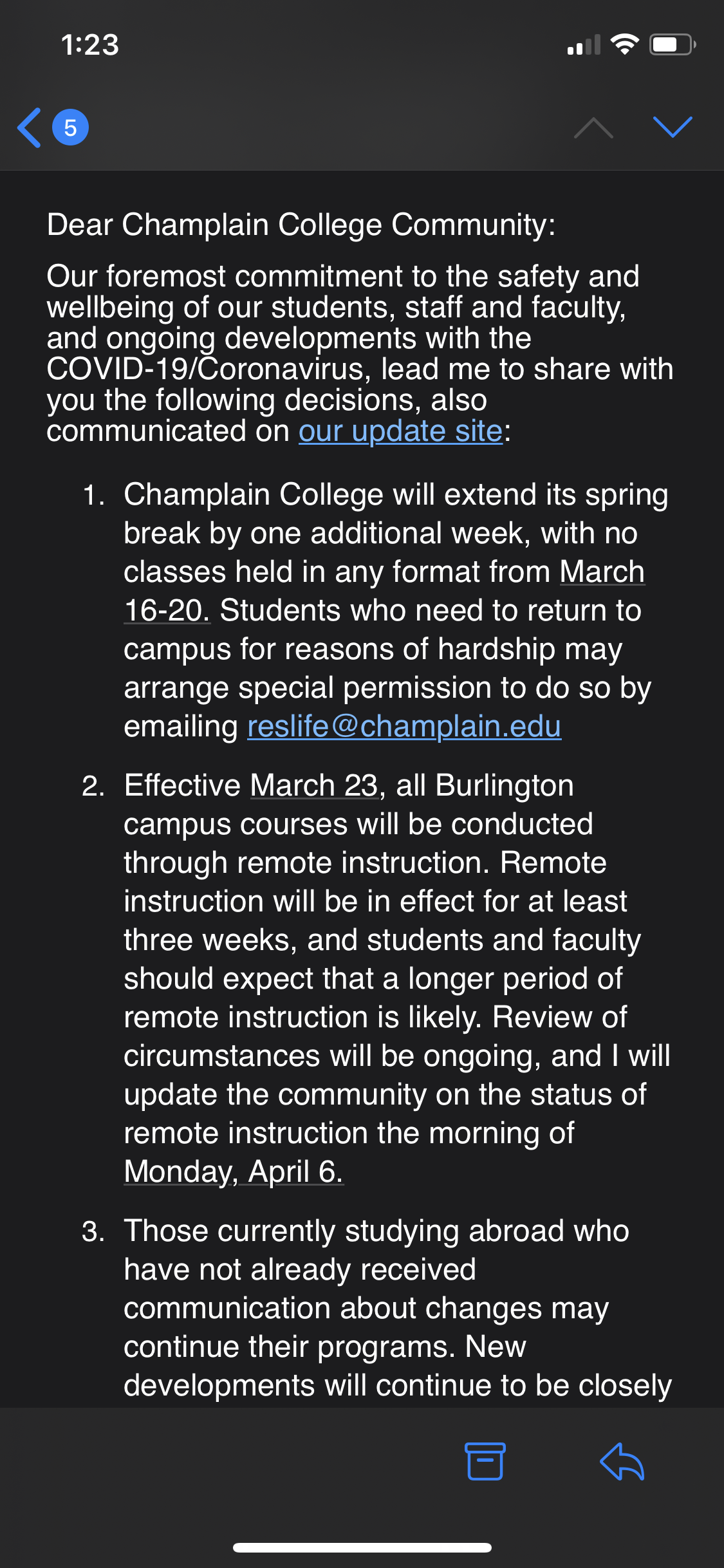
Task: Archive this email
Action: 485,1461
